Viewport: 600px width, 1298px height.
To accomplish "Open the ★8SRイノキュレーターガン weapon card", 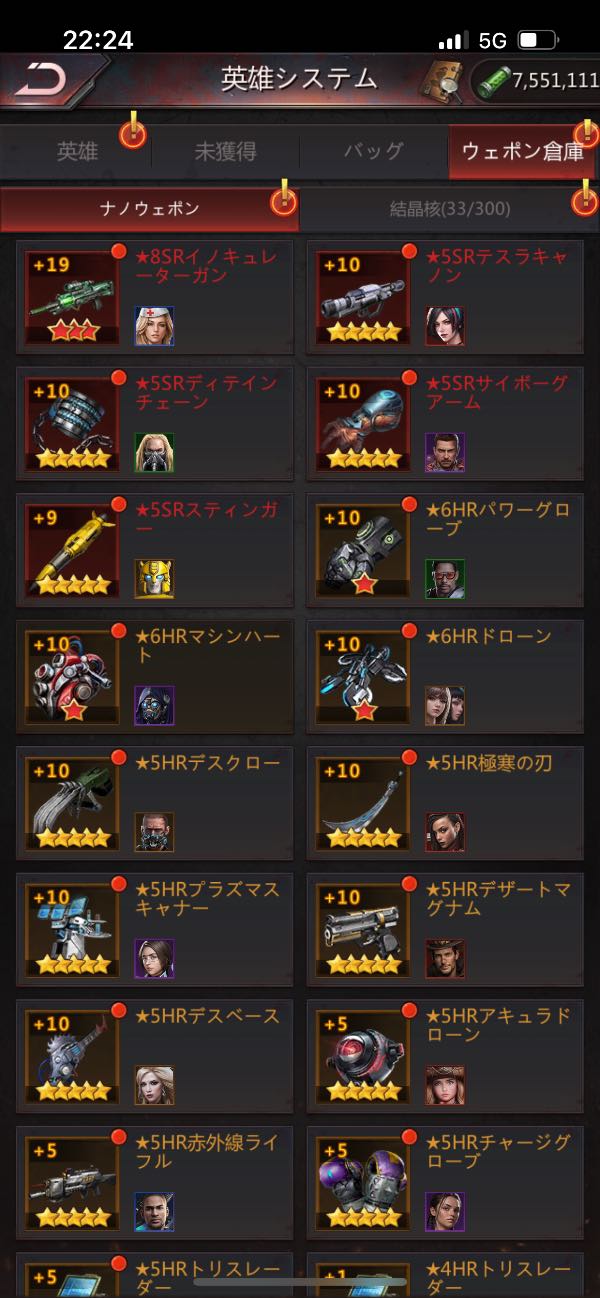I will (155, 297).
